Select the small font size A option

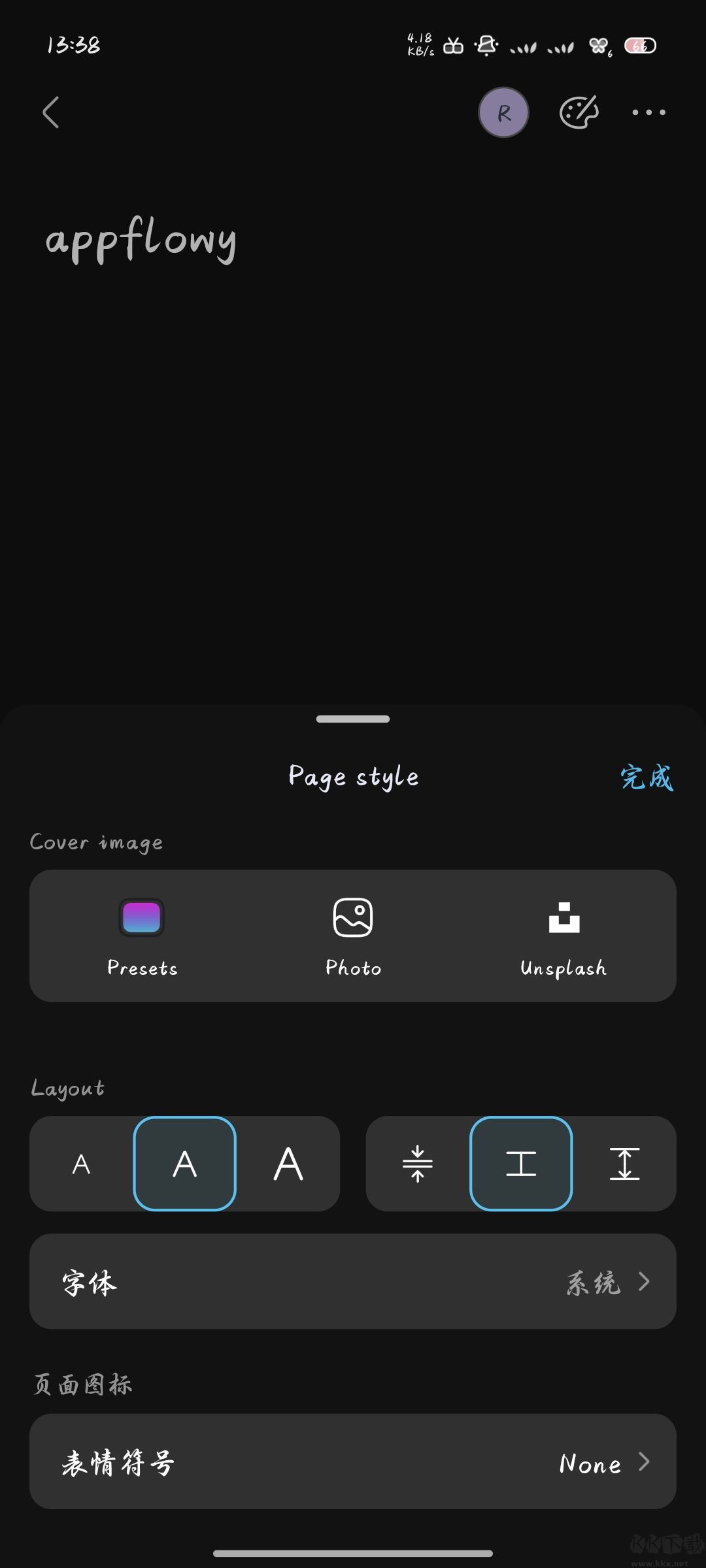point(80,1163)
